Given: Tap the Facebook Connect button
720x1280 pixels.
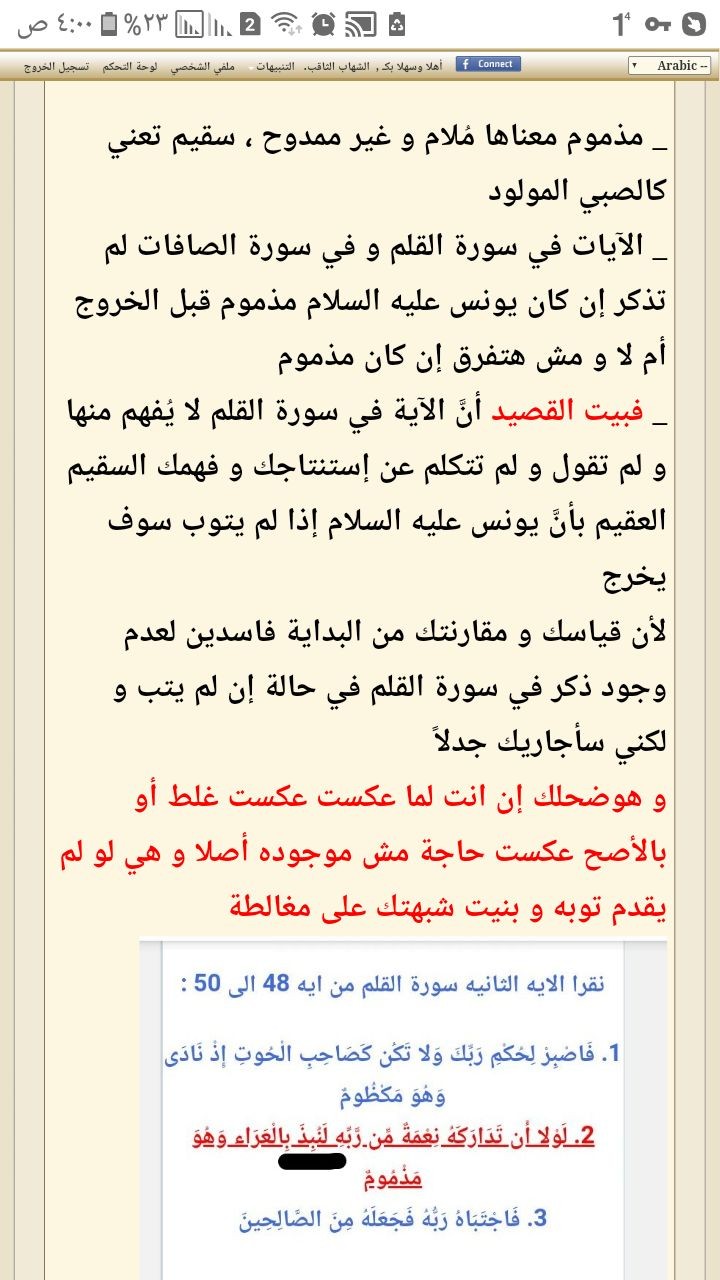Looking at the screenshot, I should (x=488, y=64).
